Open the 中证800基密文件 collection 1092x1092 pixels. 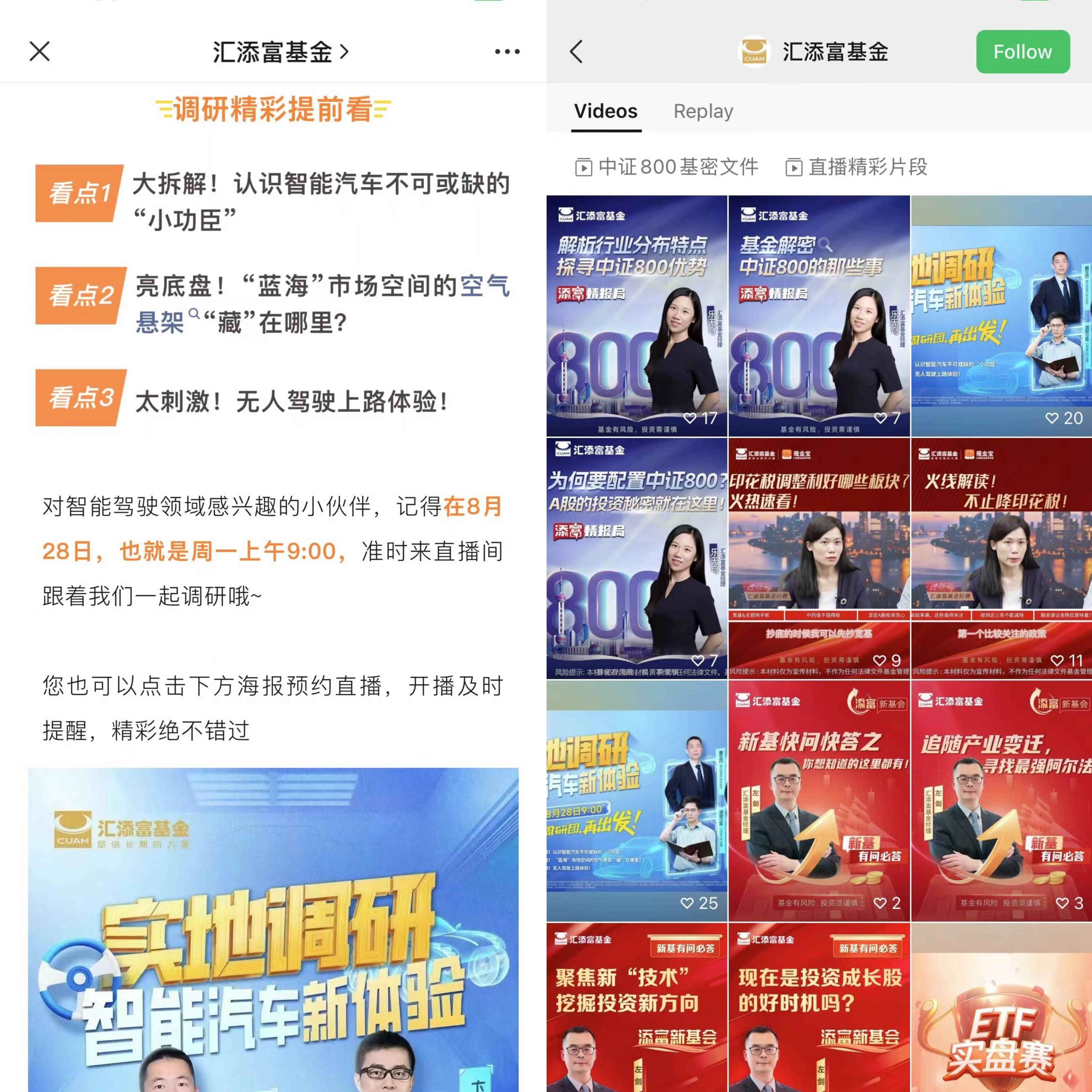667,167
